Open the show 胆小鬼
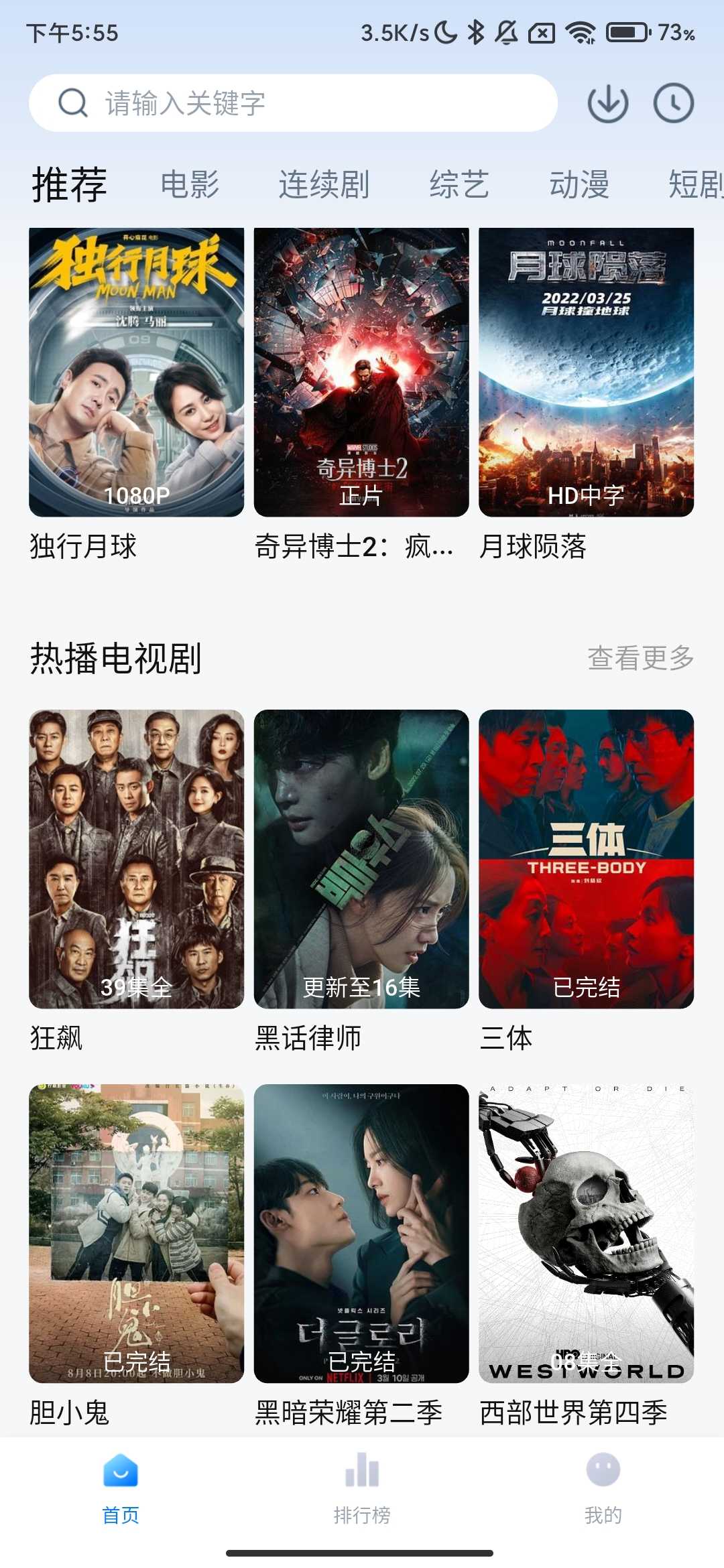The height and width of the screenshot is (1568, 724). (x=137, y=1234)
